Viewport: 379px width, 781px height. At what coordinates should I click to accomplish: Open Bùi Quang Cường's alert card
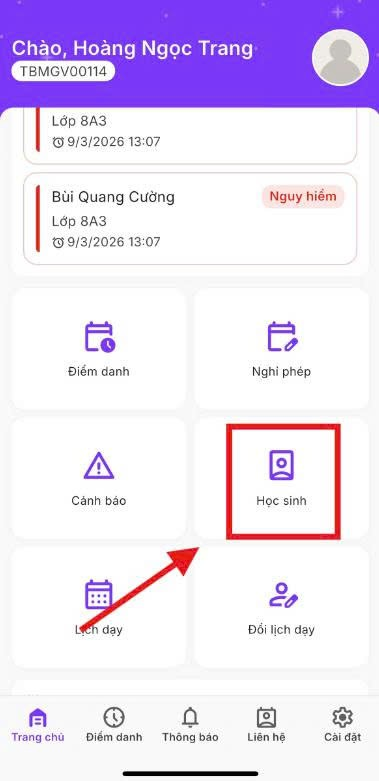click(x=190, y=219)
